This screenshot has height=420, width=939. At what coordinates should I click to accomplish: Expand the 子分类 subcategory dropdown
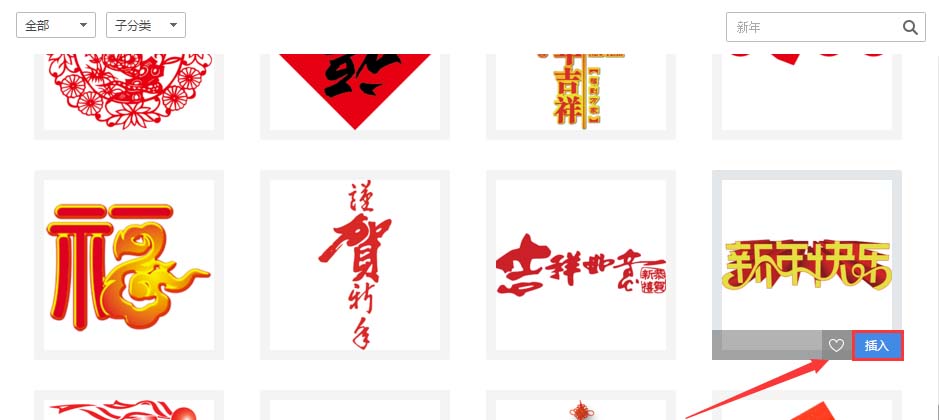(145, 26)
